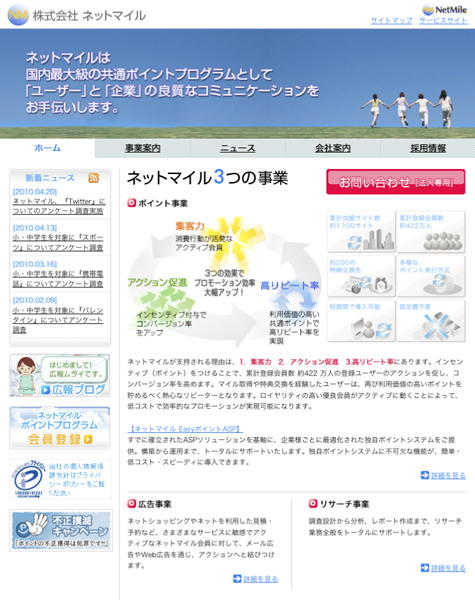The image size is (475, 600).
Task: Open the 事業案内 tab
Action: tap(142, 148)
